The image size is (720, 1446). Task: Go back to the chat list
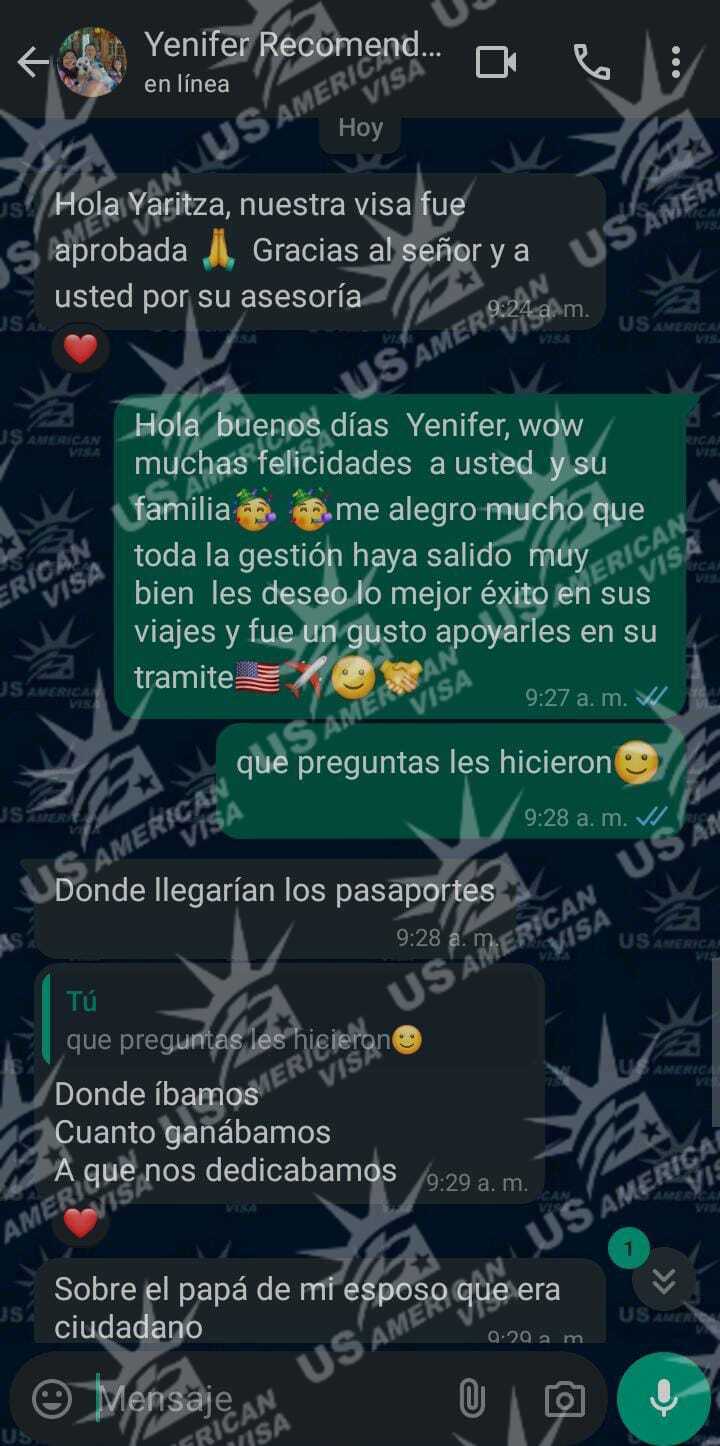(x=32, y=63)
